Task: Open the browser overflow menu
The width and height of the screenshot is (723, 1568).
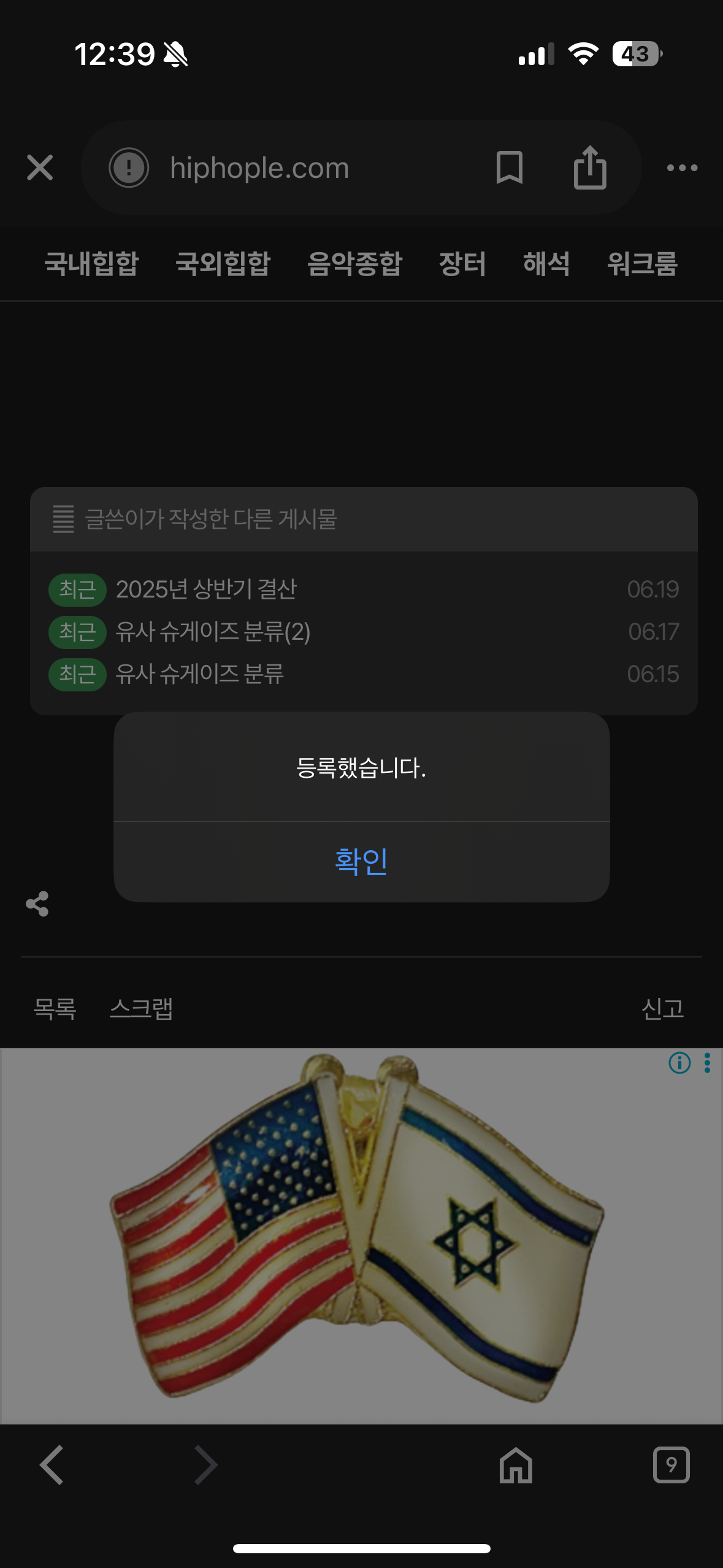Action: coord(682,167)
